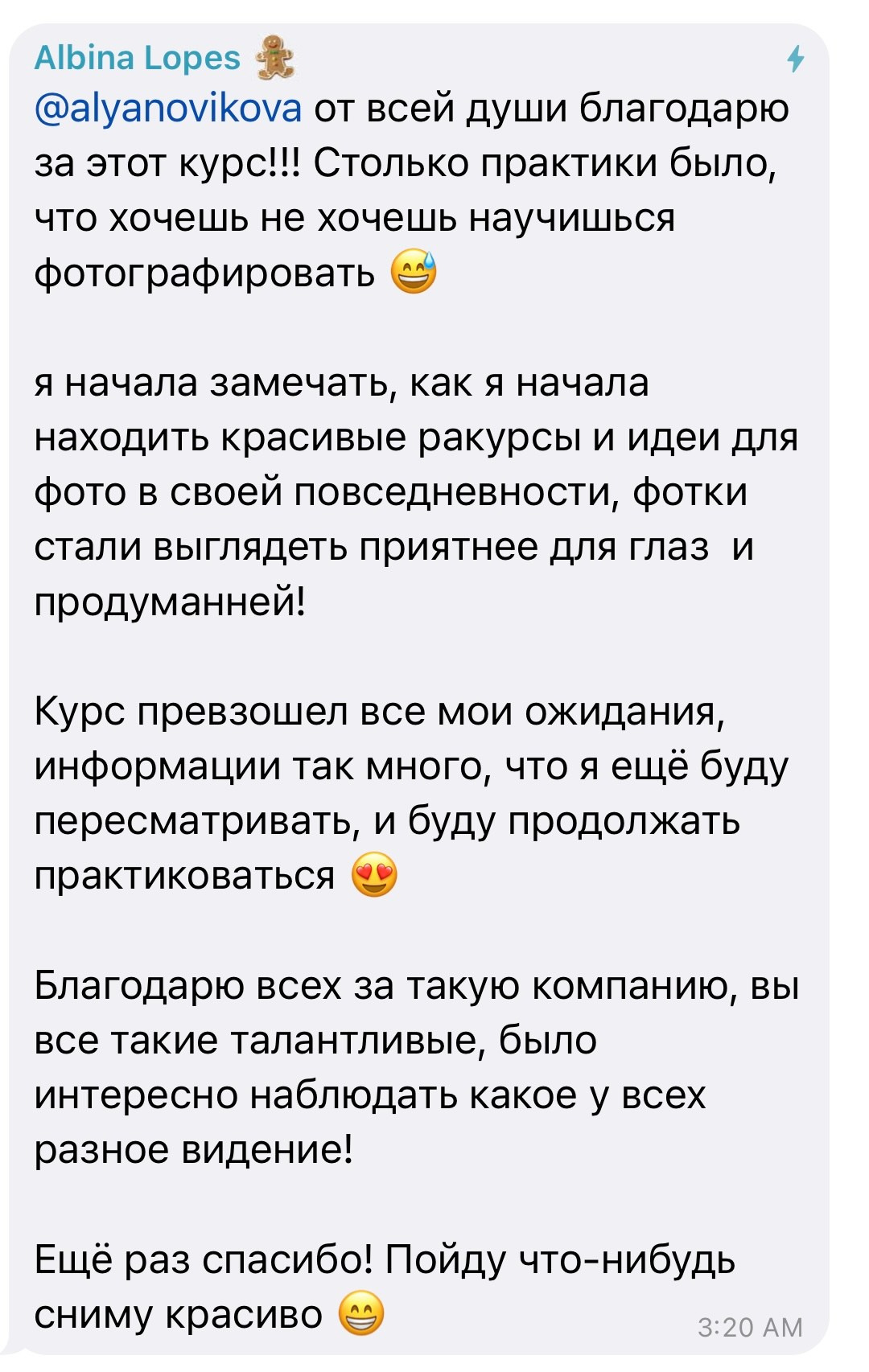The image size is (869, 1372).
Task: Open the @alyanovikova mention link
Action: coord(168,109)
